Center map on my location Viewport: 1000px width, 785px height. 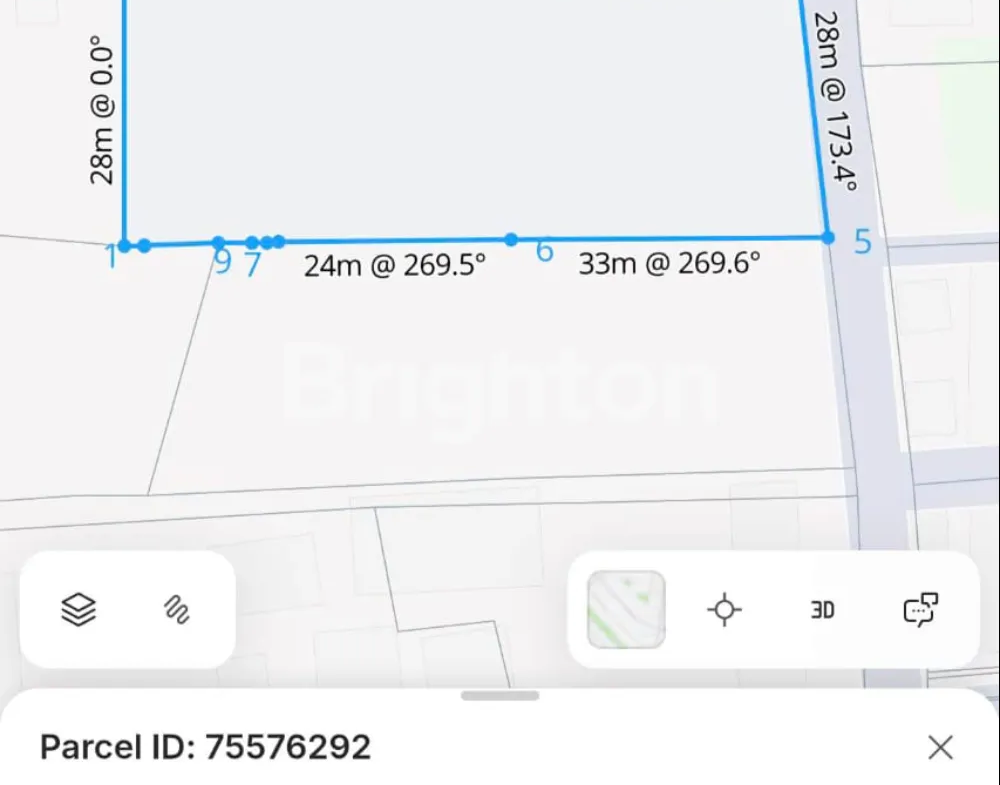pos(724,609)
